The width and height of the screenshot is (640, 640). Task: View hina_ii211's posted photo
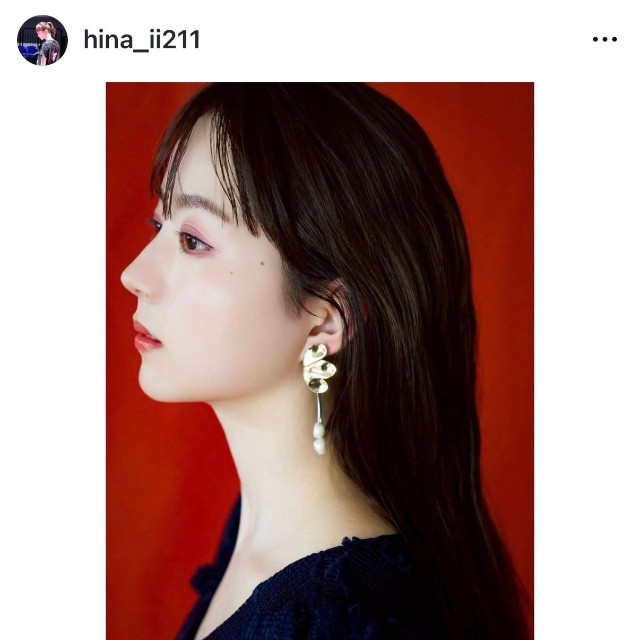(x=320, y=360)
